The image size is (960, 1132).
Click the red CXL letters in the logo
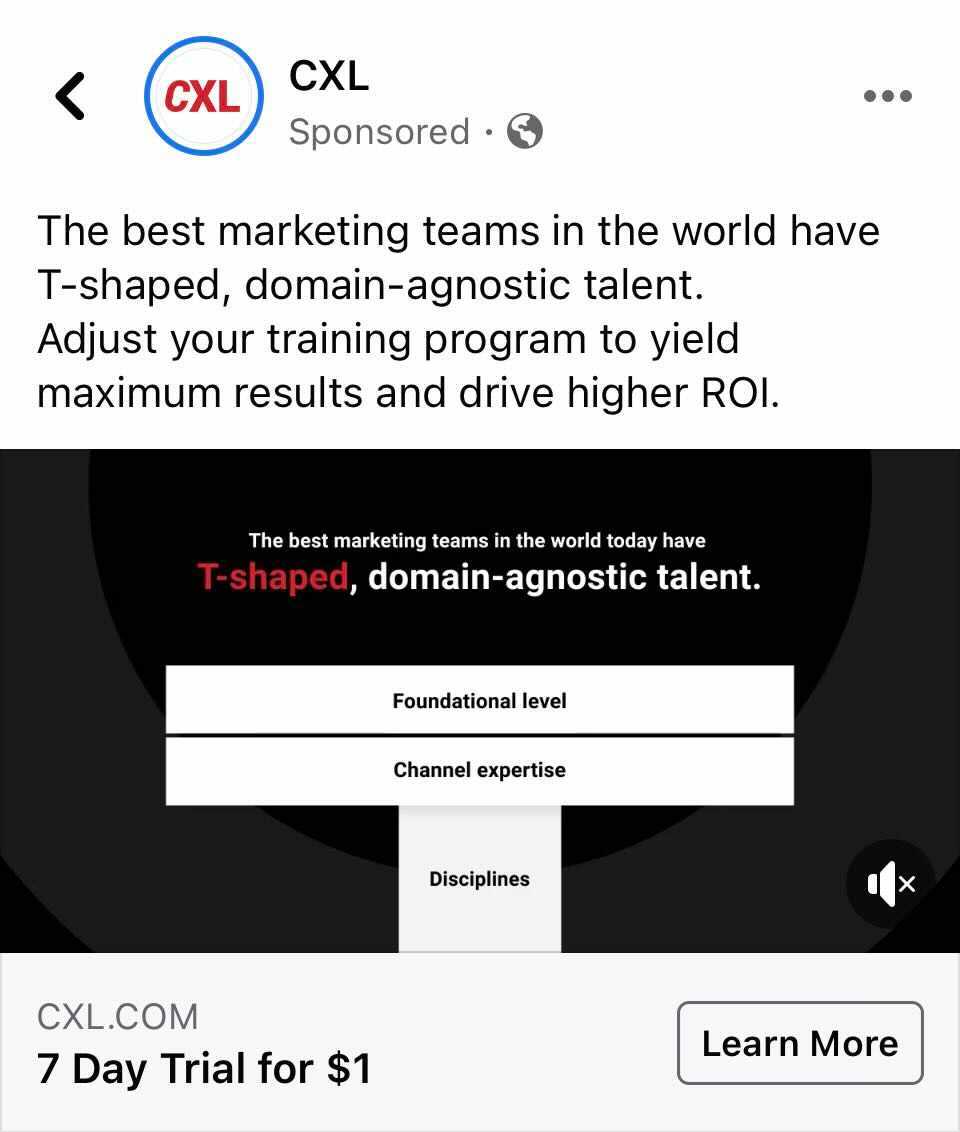(x=203, y=97)
